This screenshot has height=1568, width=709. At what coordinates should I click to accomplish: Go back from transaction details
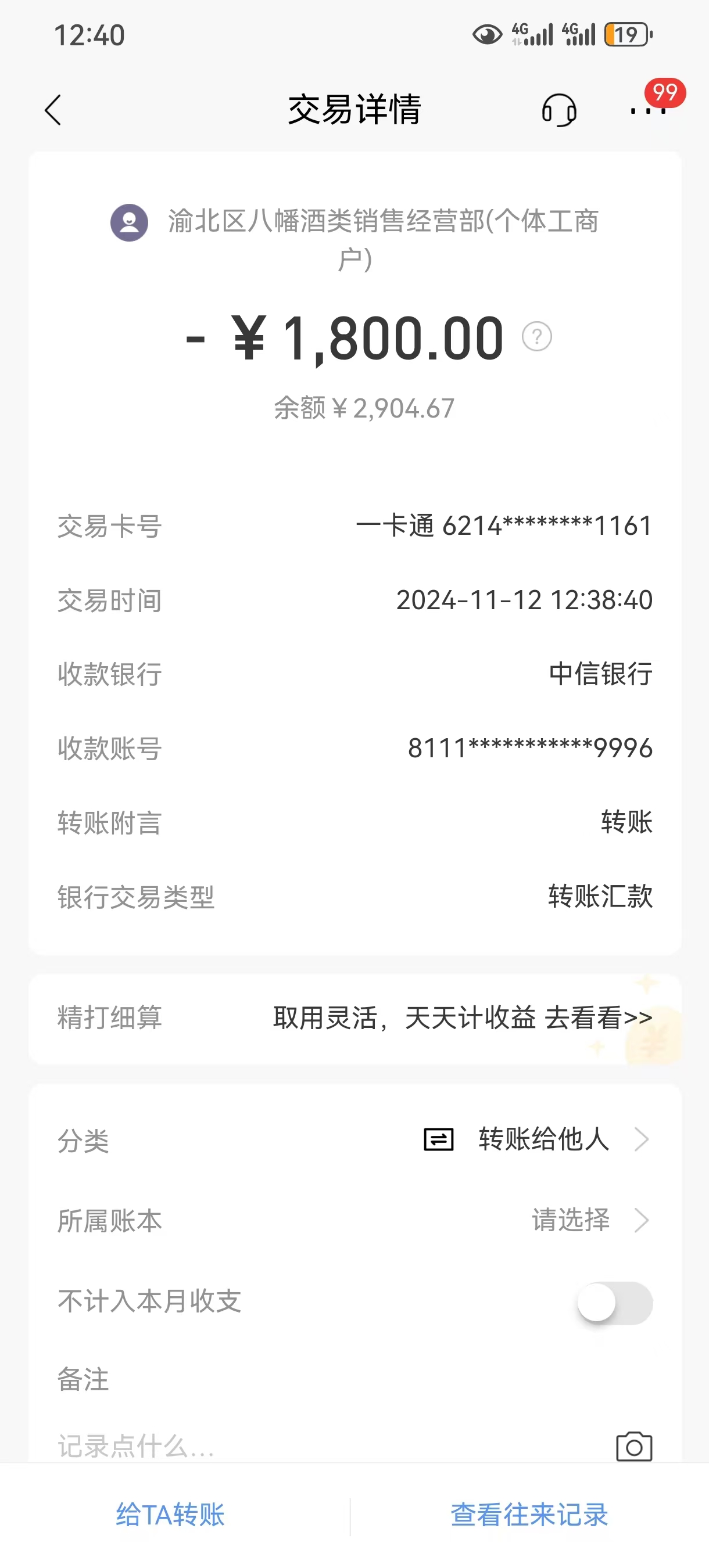coord(53,110)
